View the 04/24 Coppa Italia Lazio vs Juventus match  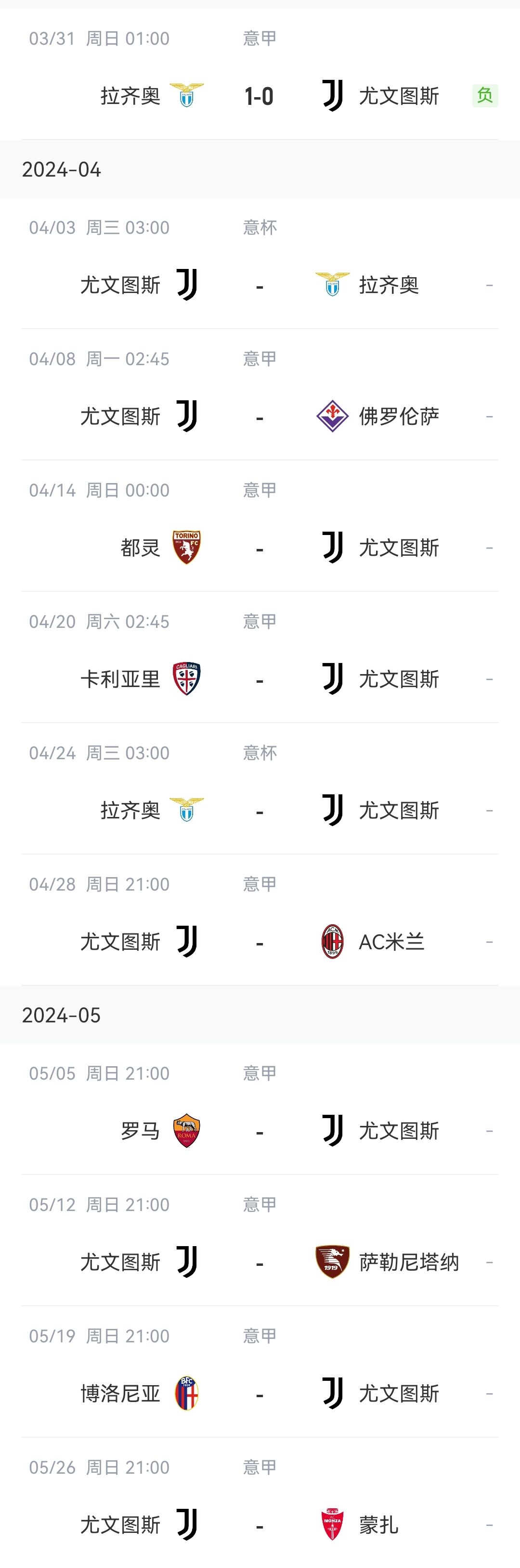pos(260,810)
